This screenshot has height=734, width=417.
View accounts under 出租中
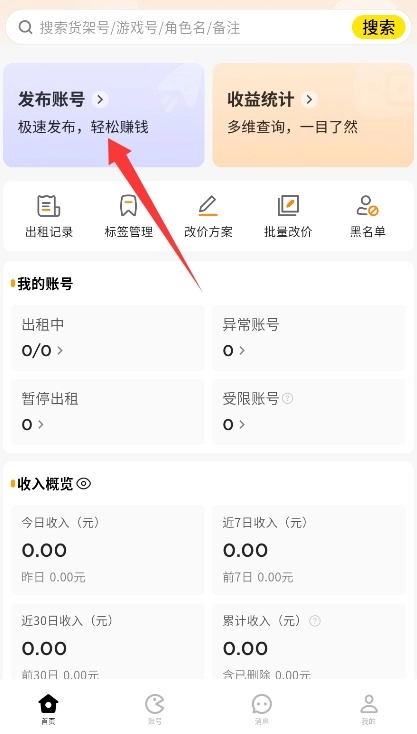tap(108, 338)
